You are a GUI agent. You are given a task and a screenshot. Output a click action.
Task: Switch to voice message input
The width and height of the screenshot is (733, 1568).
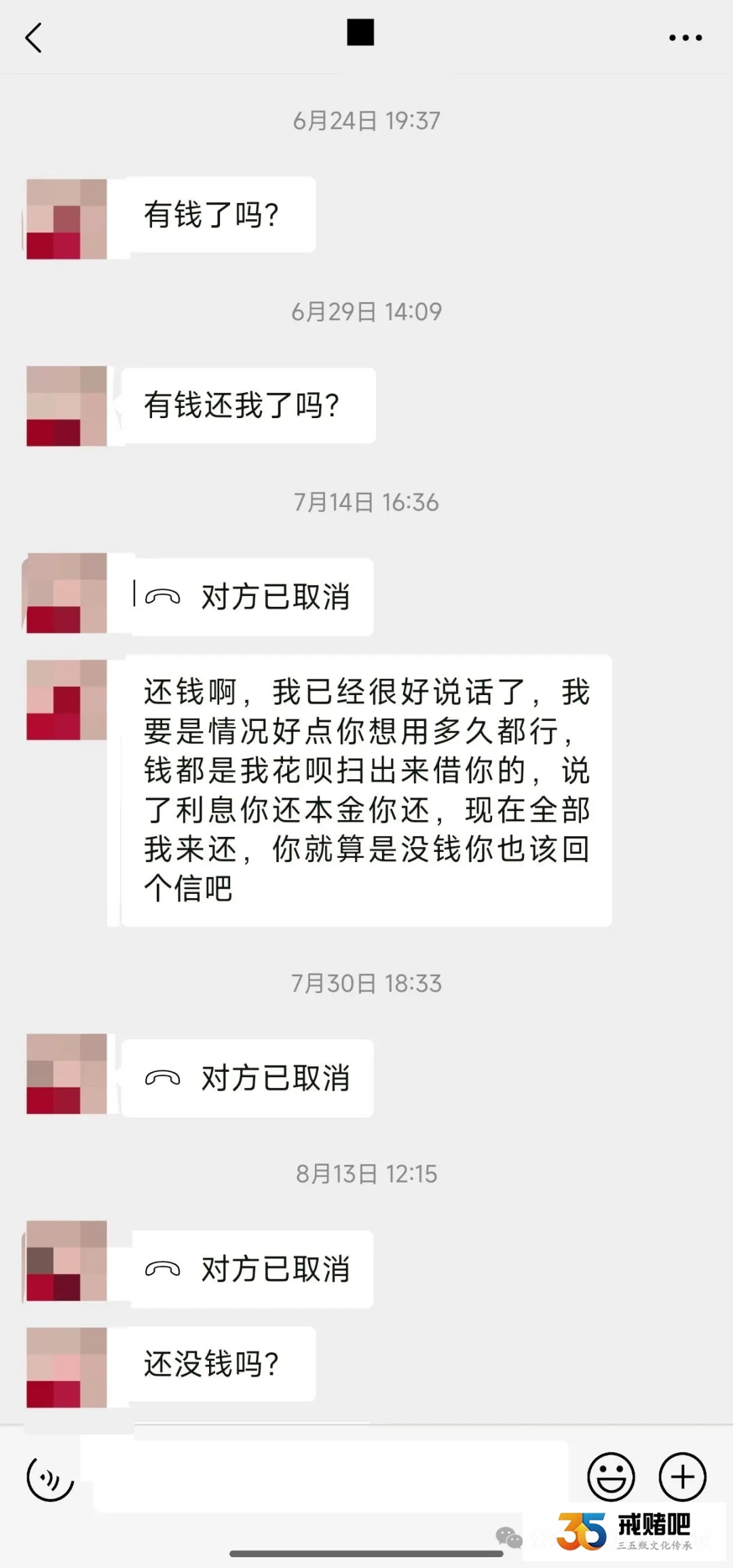pos(50,1477)
